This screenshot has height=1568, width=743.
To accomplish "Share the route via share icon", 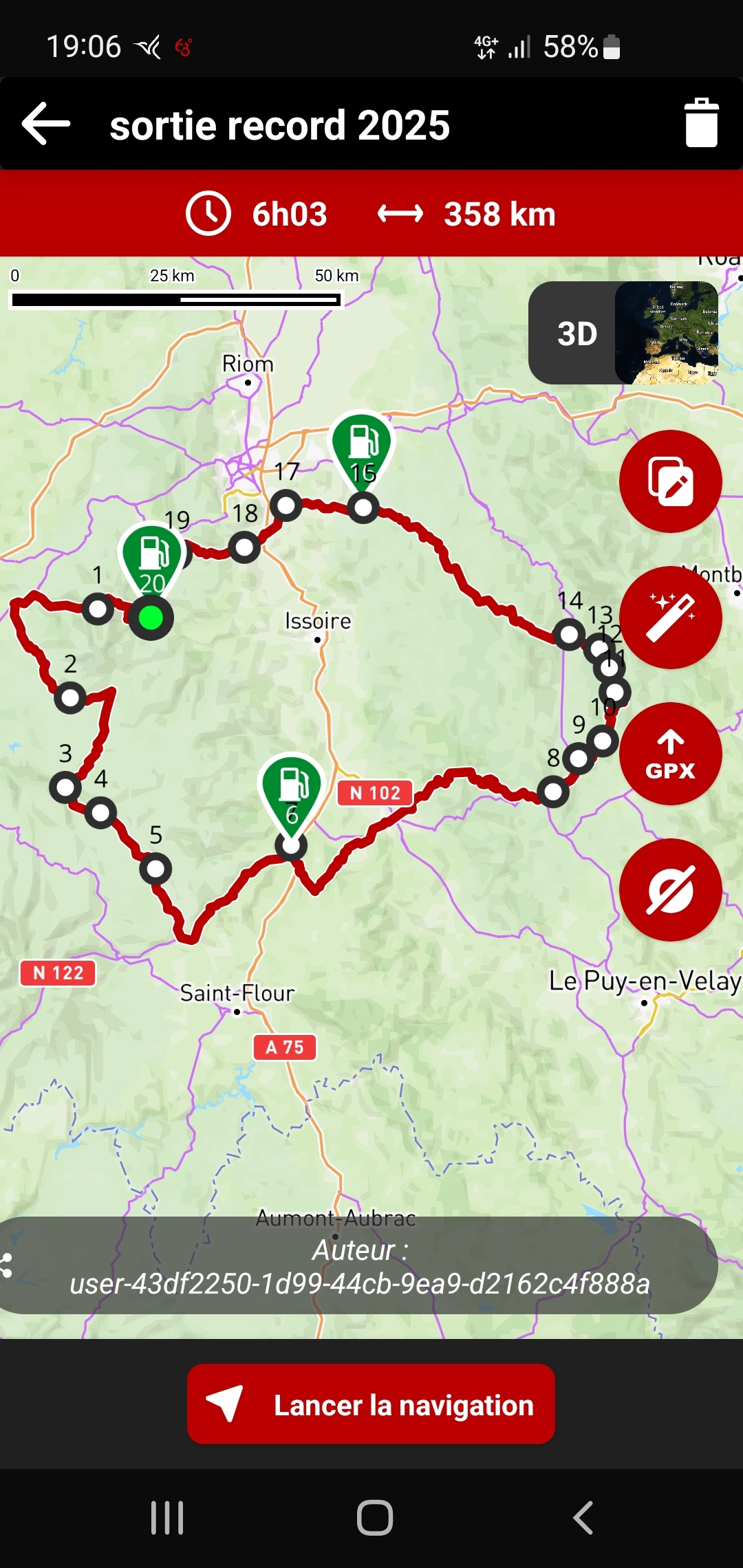I will 6,1266.
